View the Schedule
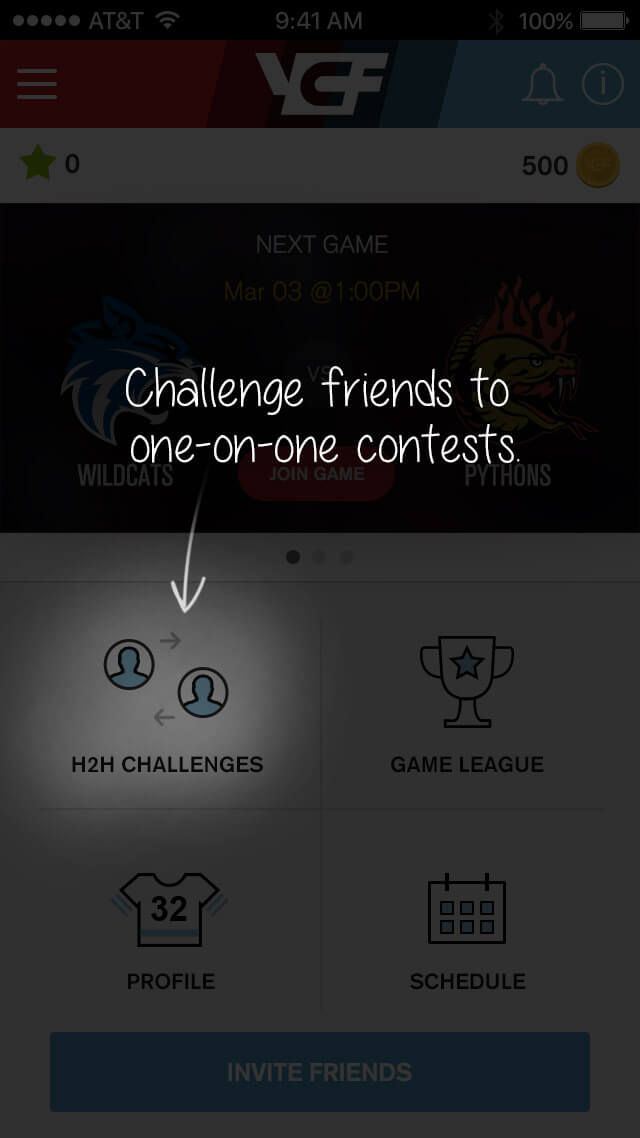 point(467,925)
